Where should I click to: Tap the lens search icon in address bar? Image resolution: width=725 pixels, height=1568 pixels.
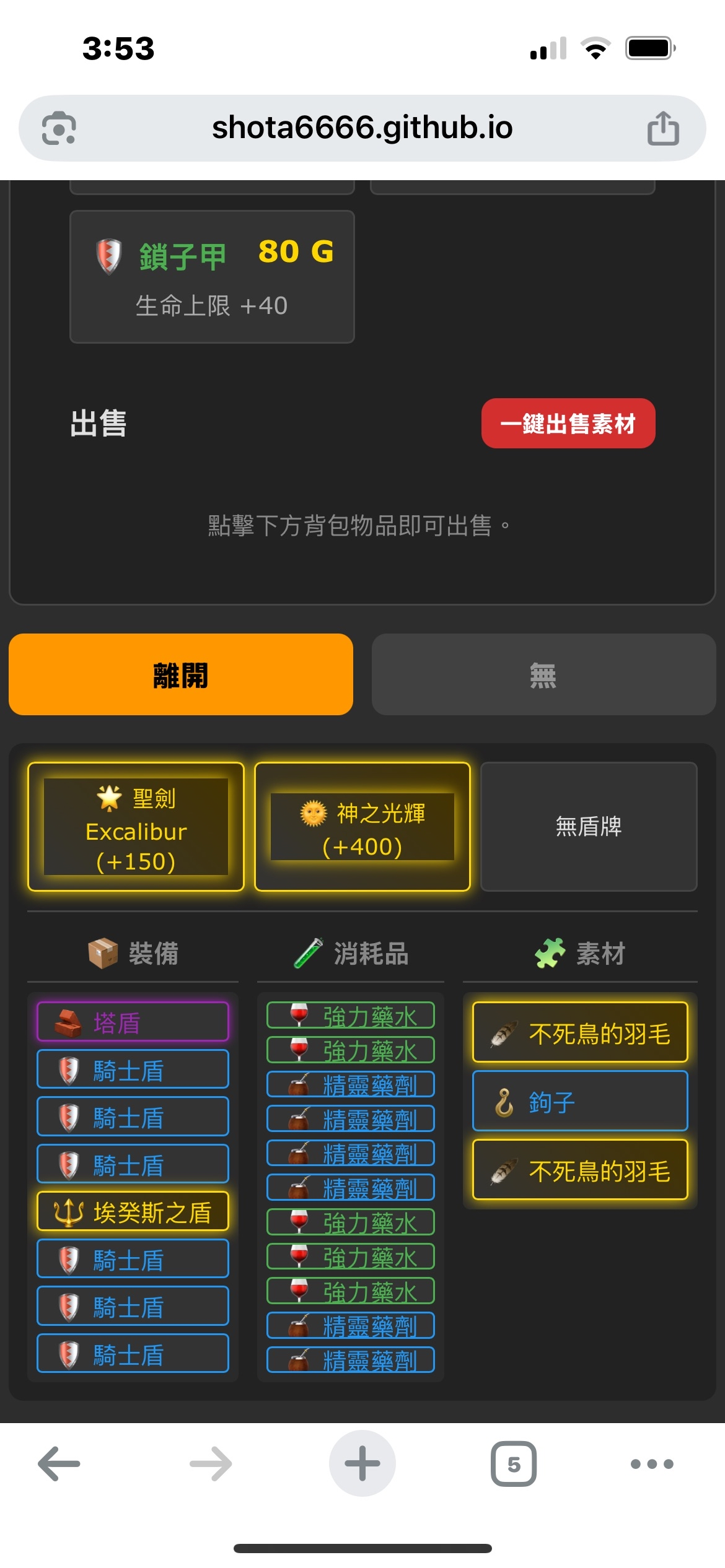coord(59,128)
